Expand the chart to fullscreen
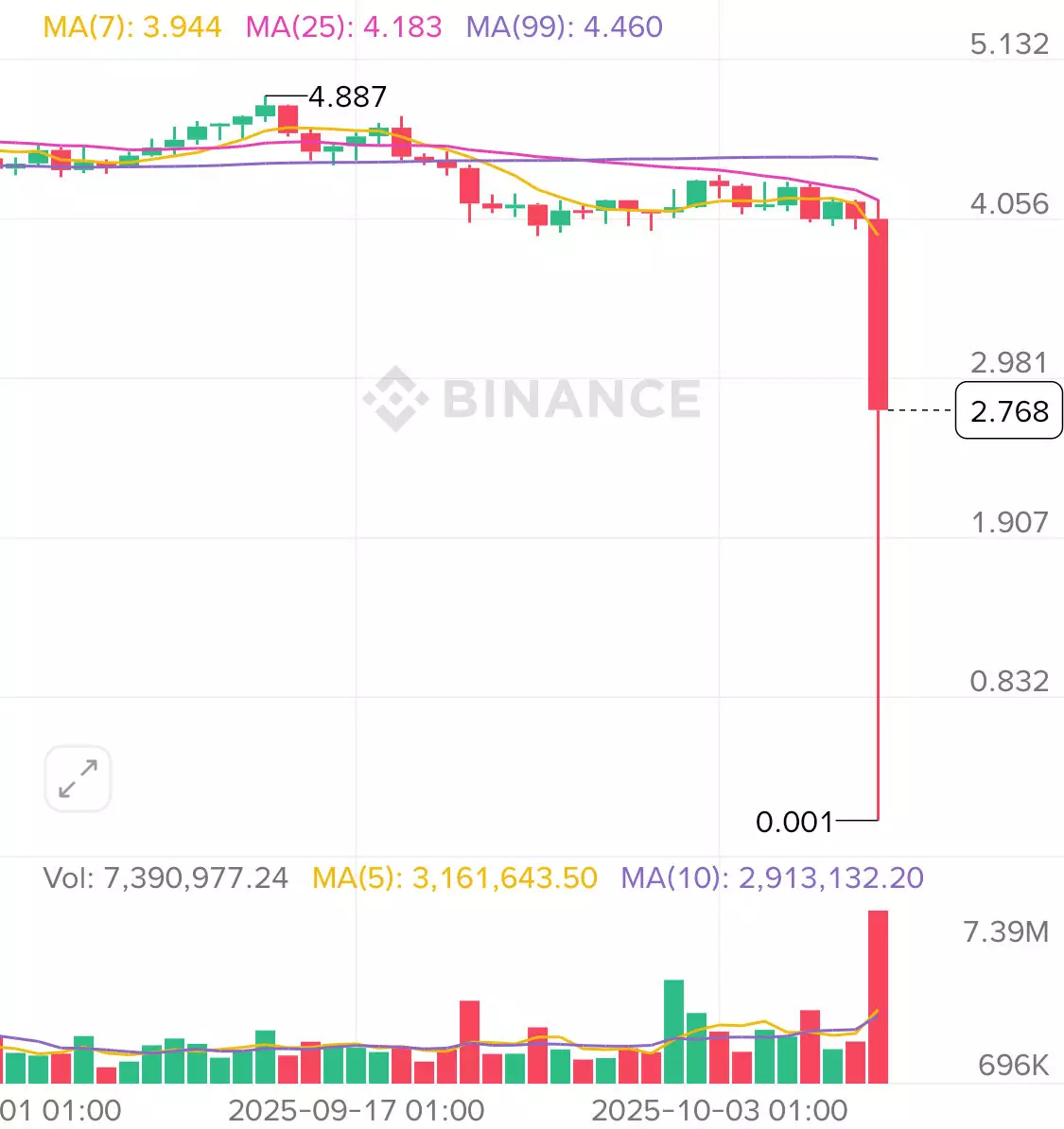1064x1129 pixels. [78, 778]
